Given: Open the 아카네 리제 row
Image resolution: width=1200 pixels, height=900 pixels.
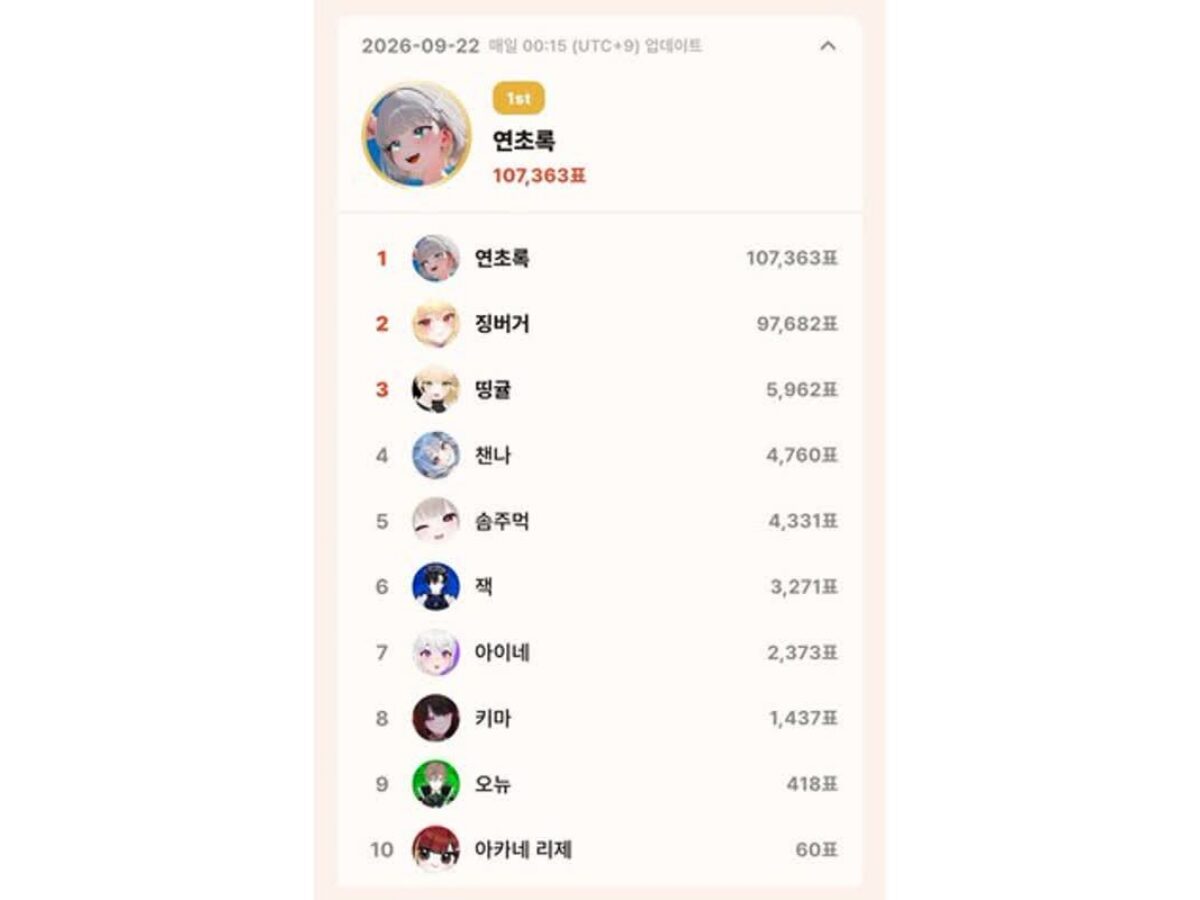Looking at the screenshot, I should pos(600,850).
